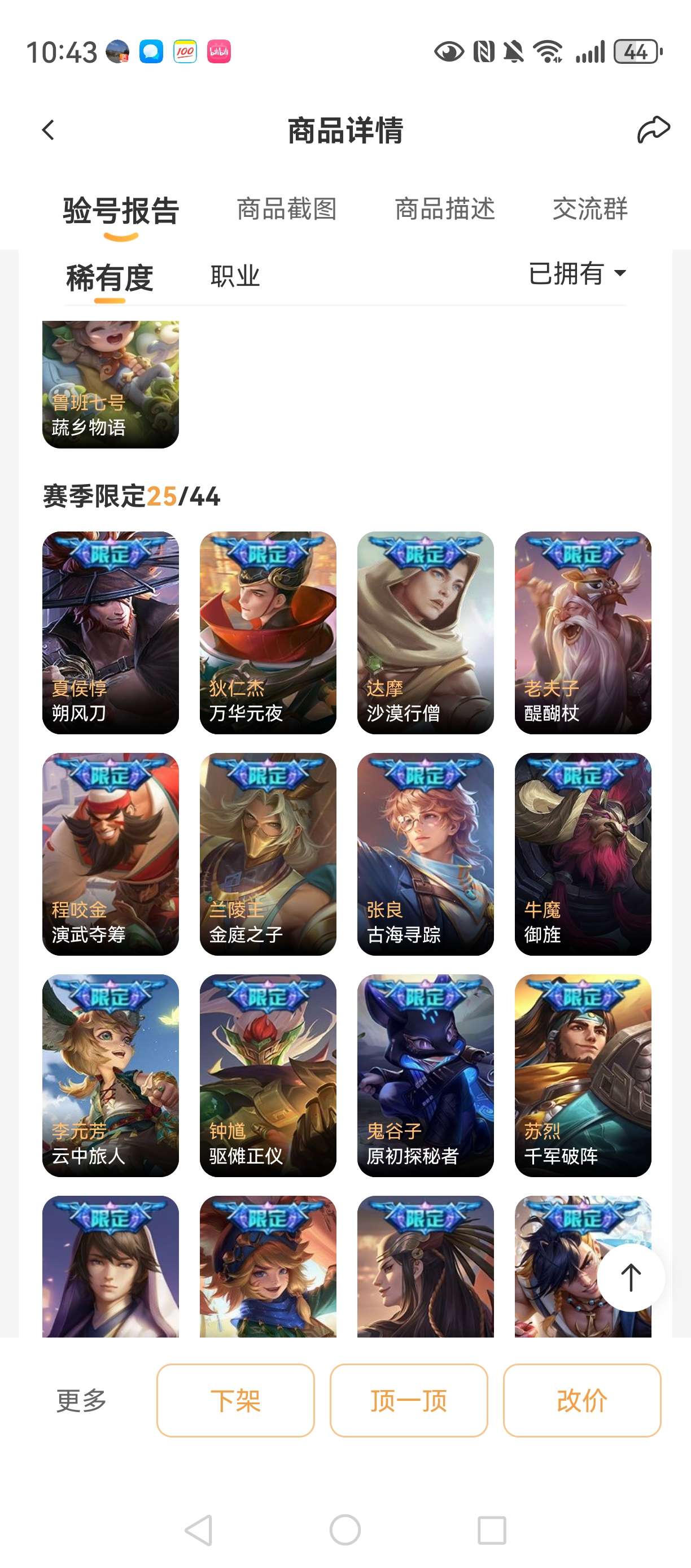This screenshot has height=1568, width=691.
Task: Open the 苏烈 千军破阵 skin card
Action: click(583, 1075)
